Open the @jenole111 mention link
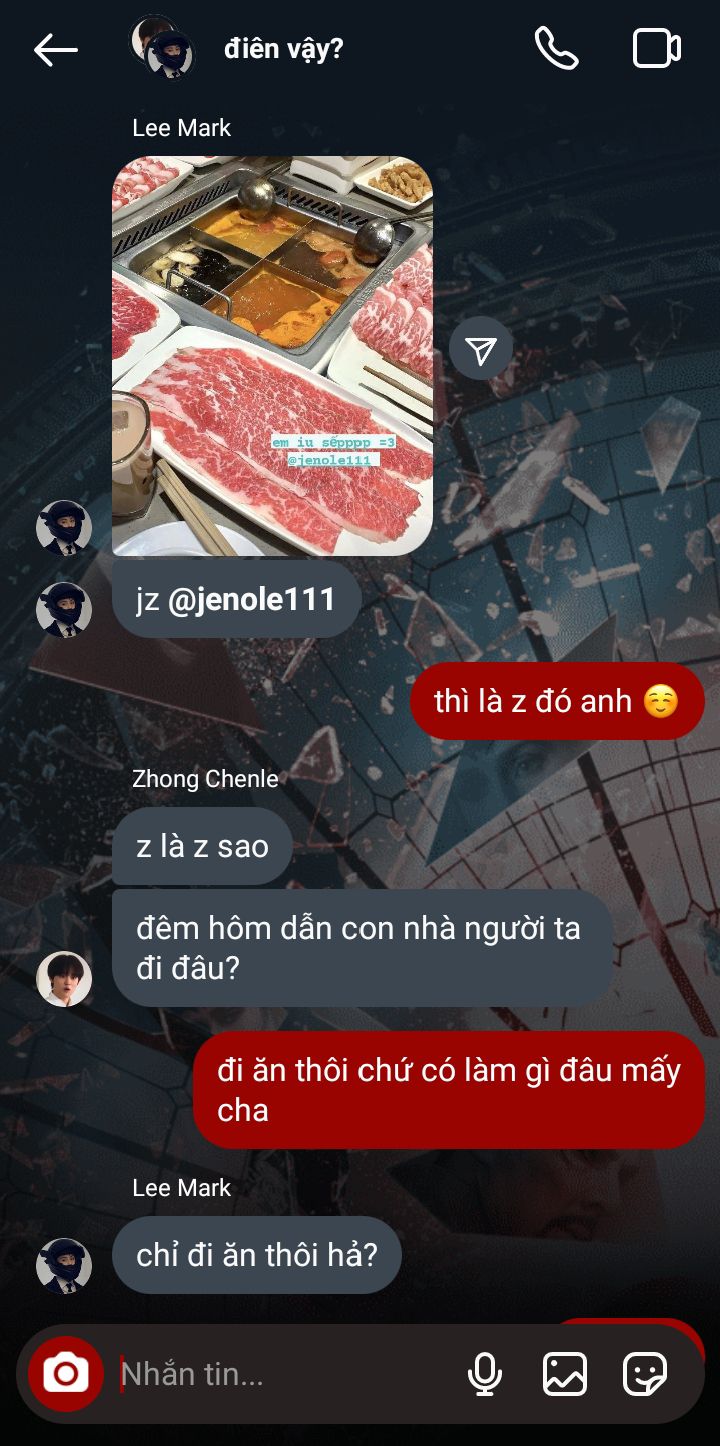 point(251,599)
